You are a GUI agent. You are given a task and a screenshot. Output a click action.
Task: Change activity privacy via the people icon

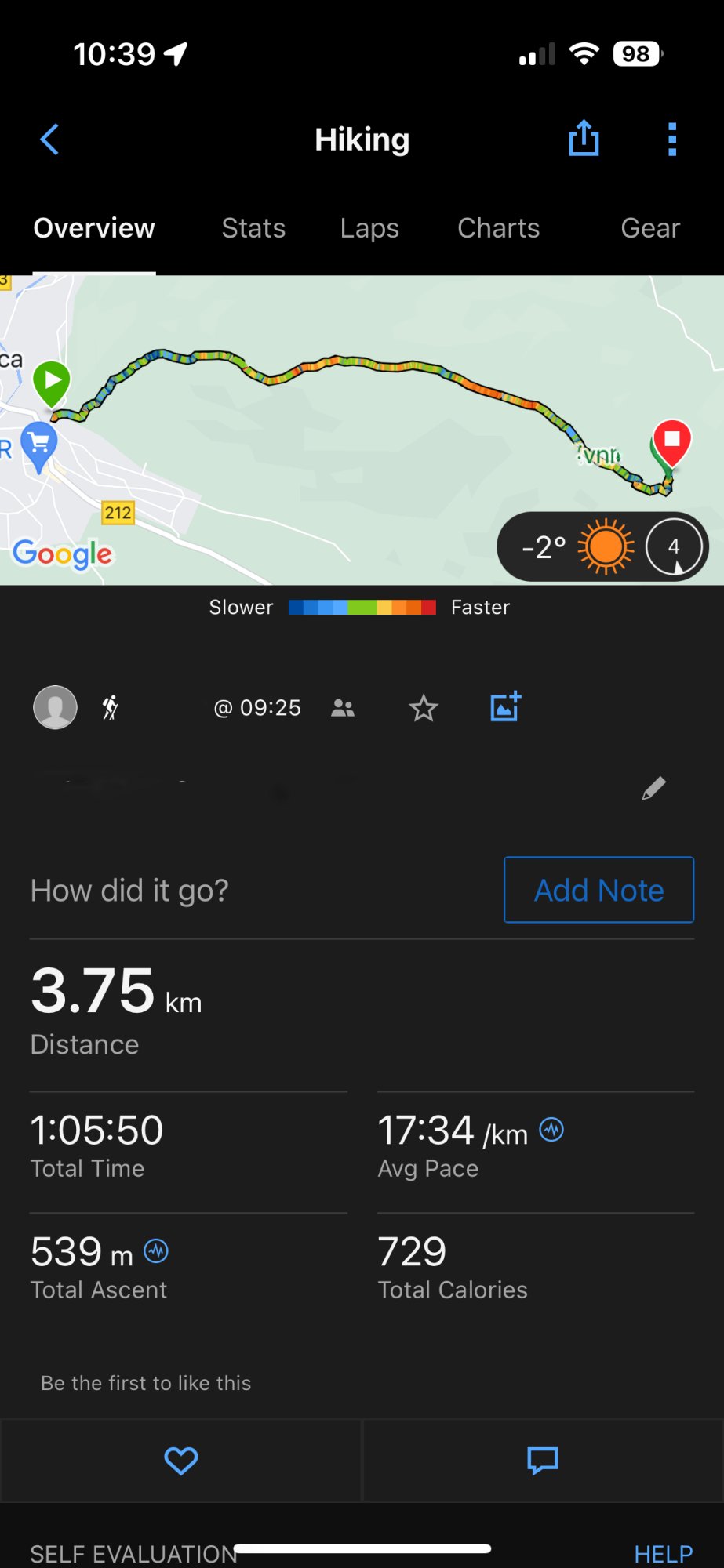point(343,708)
